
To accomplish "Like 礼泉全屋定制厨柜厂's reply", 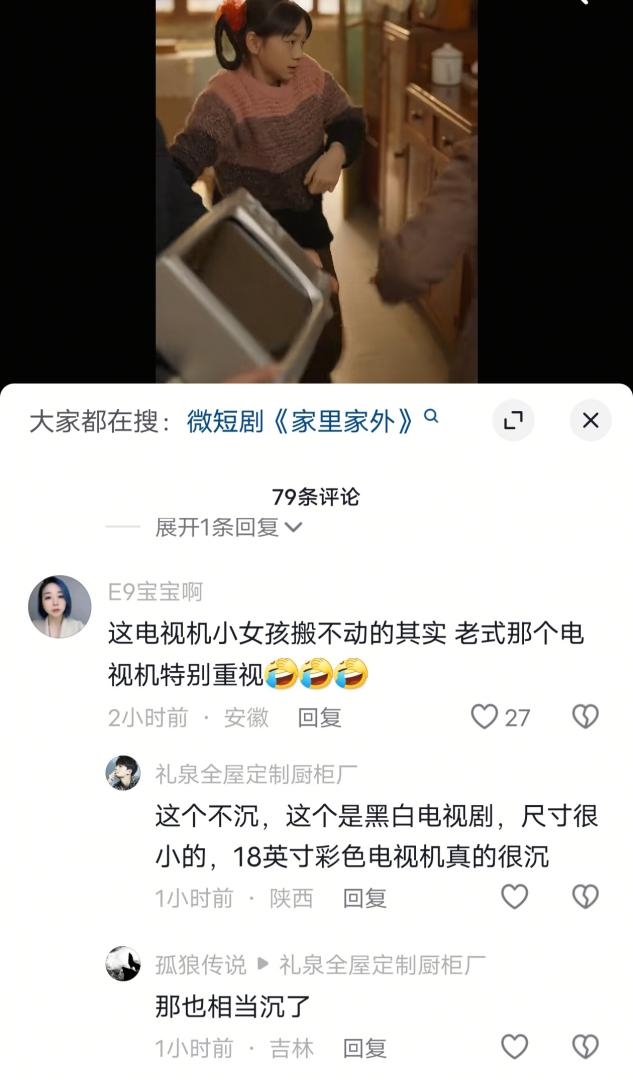I will (x=515, y=897).
